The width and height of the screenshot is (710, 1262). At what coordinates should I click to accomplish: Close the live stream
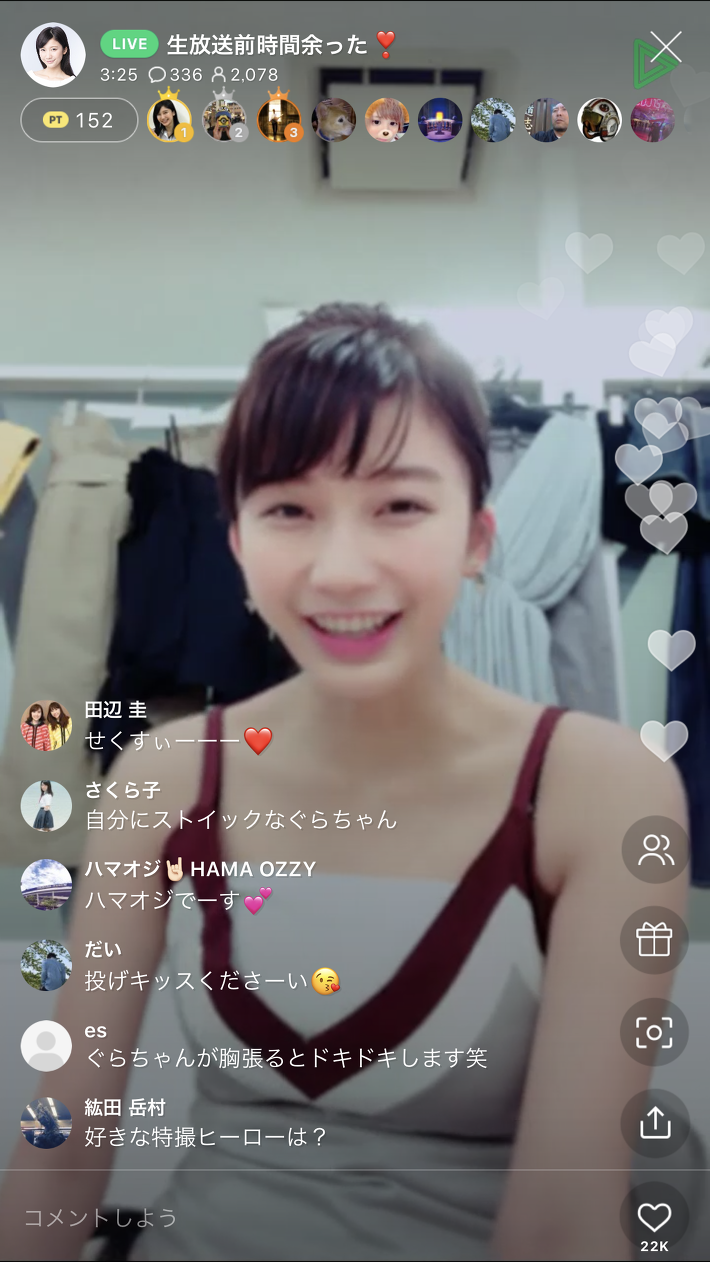click(665, 47)
